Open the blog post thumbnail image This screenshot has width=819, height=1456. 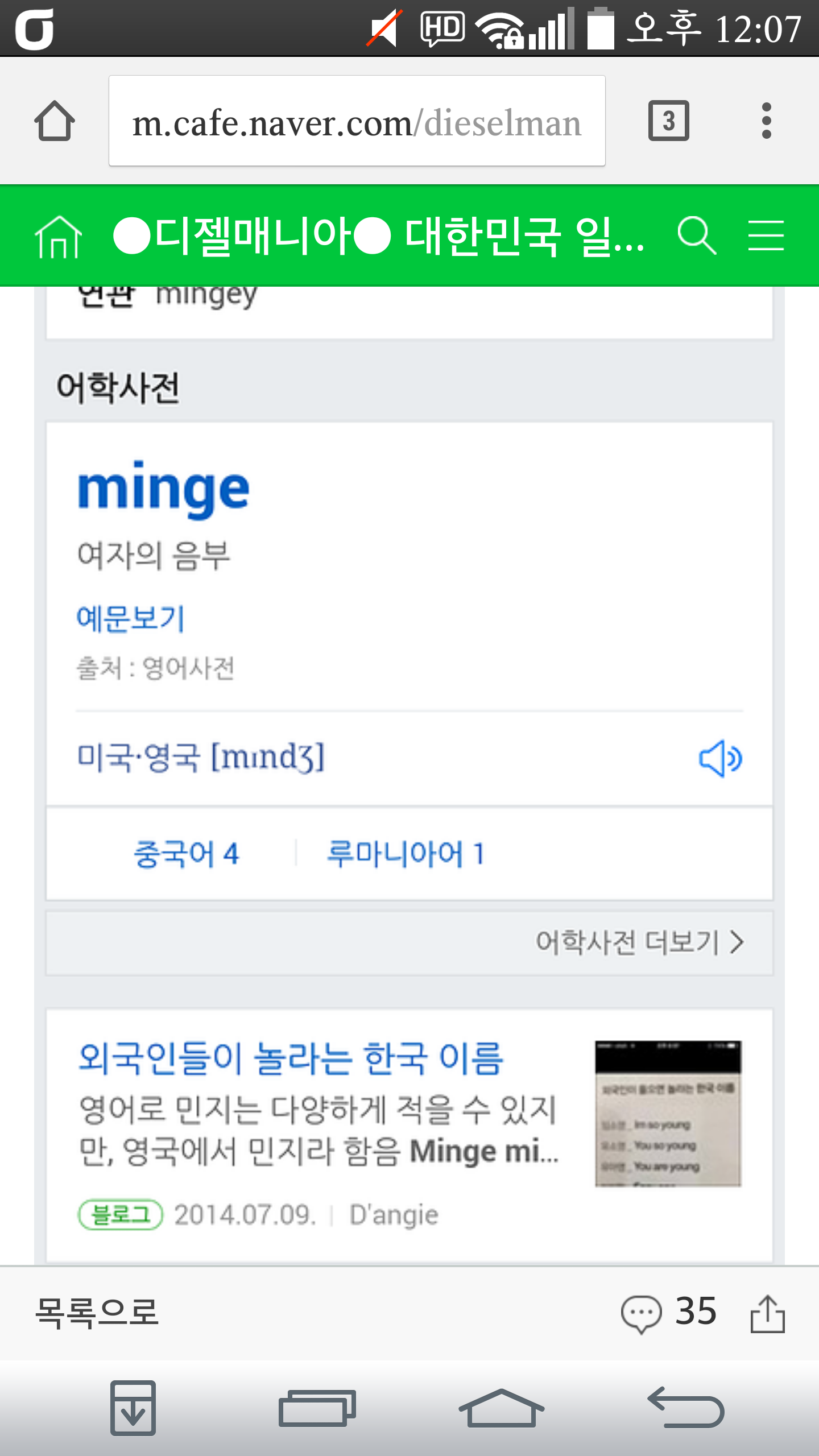point(668,1114)
